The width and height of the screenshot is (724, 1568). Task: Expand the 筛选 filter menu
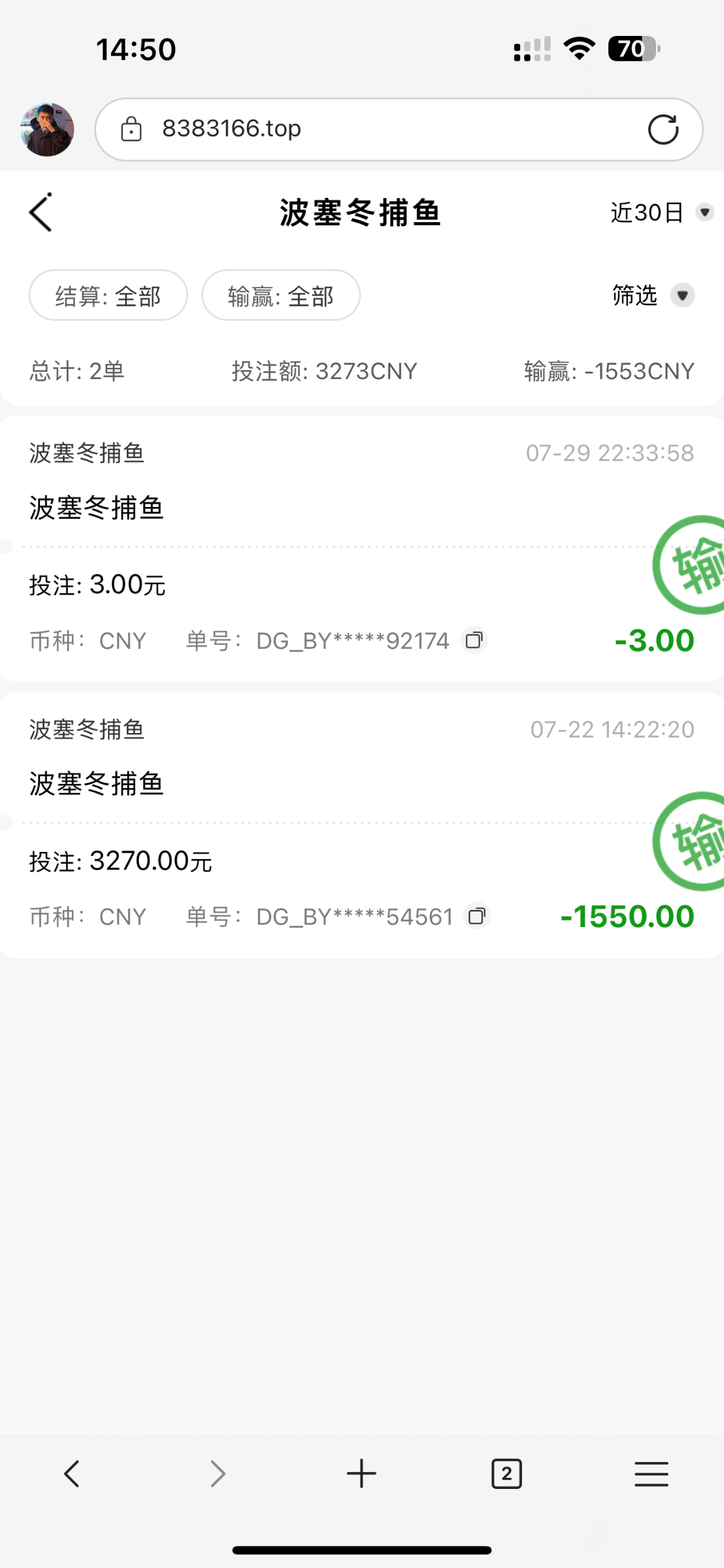coord(653,295)
